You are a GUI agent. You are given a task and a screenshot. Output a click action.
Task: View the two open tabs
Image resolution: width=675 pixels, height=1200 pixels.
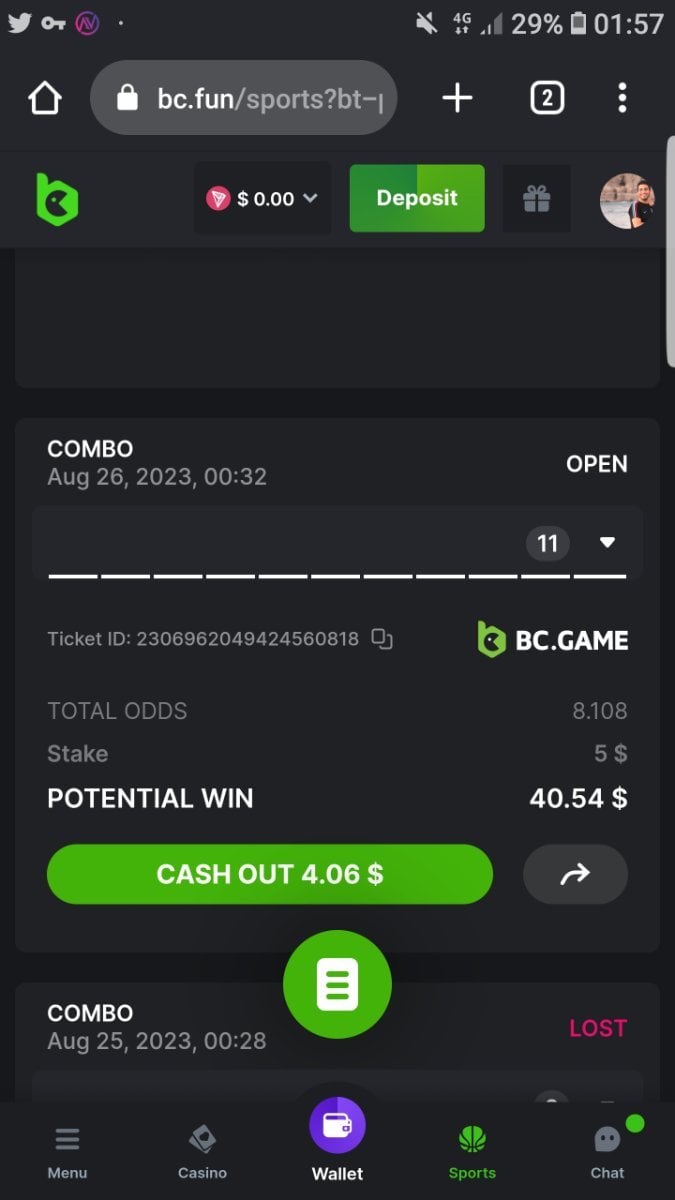click(x=547, y=98)
